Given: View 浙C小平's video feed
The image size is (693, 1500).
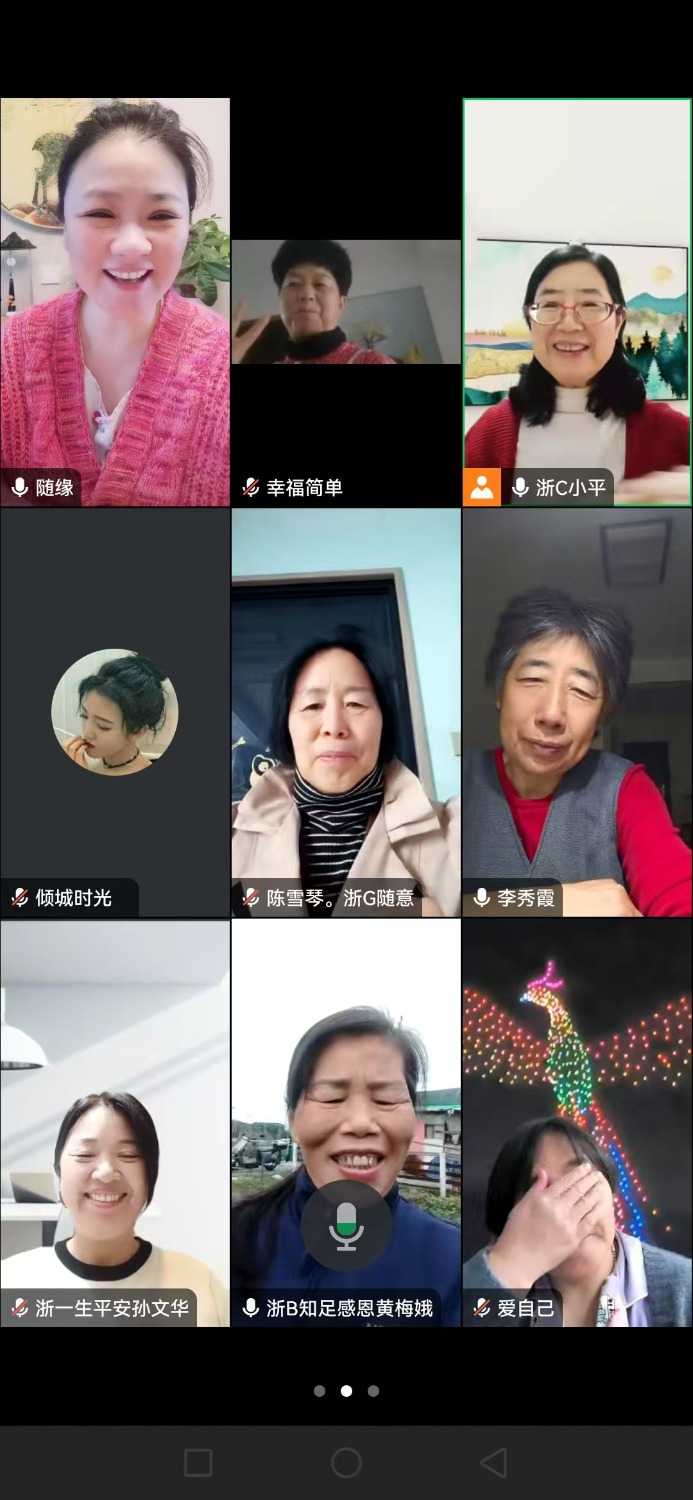Looking at the screenshot, I should click(577, 300).
